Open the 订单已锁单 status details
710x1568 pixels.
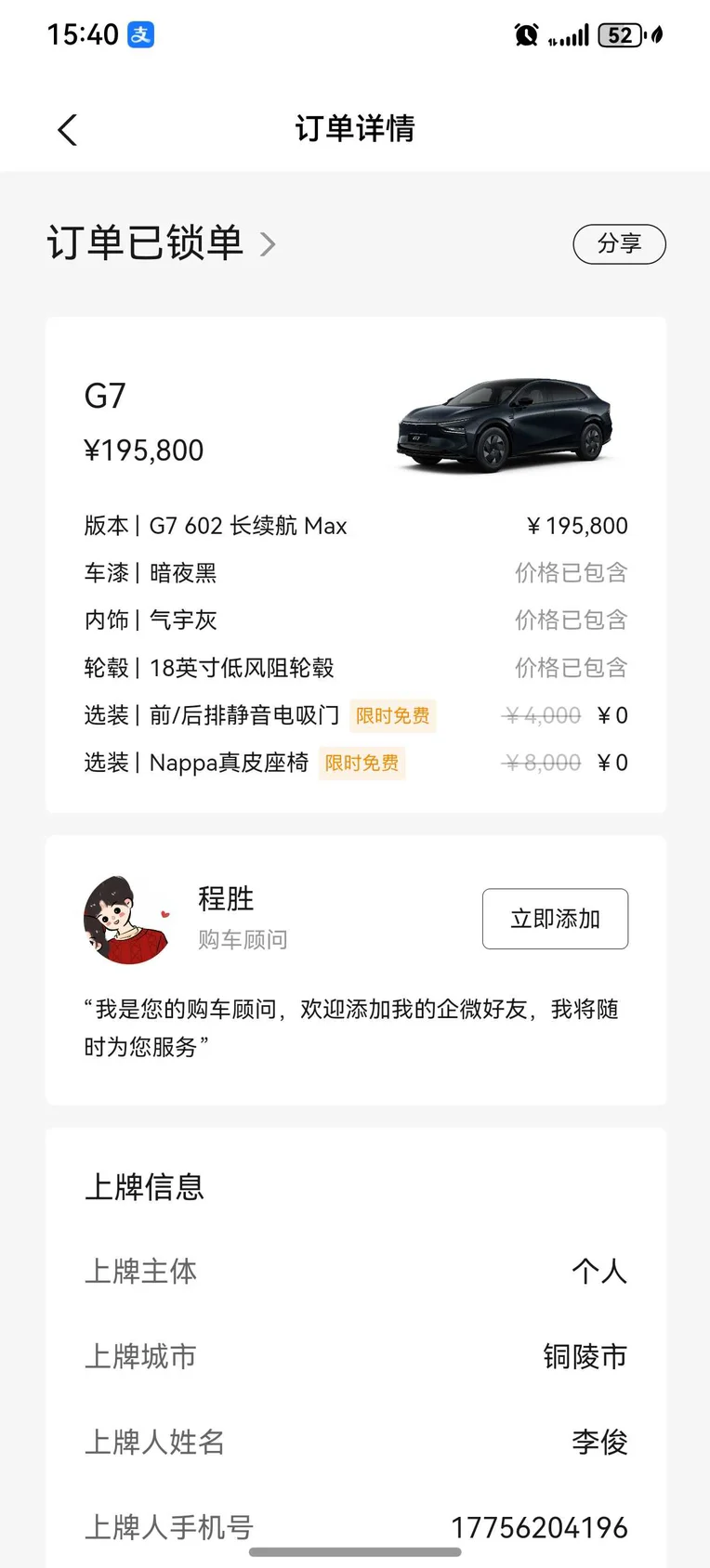pos(162,243)
